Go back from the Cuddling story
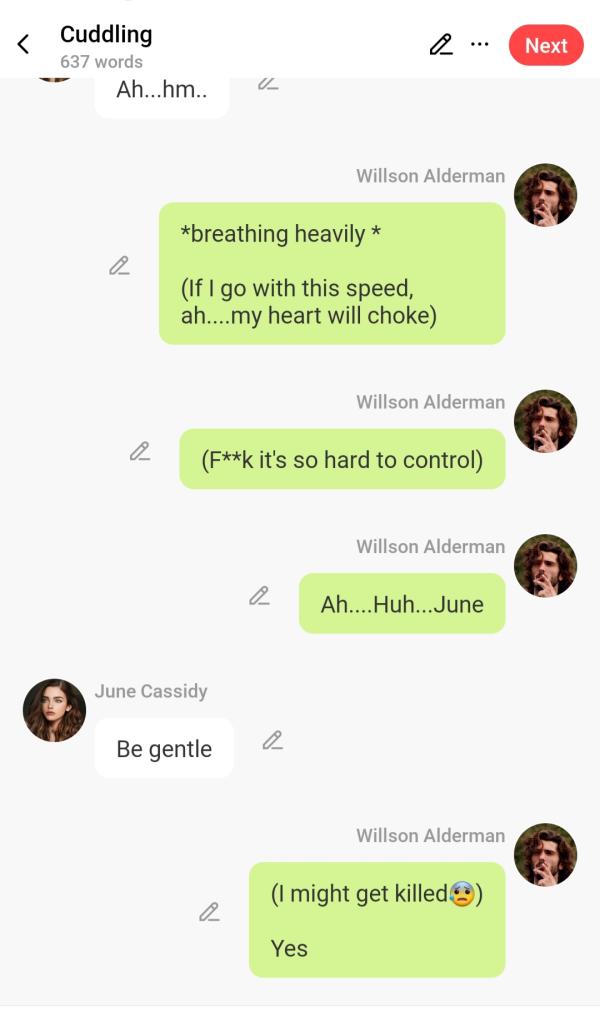The image size is (600, 1016). (x=24, y=45)
